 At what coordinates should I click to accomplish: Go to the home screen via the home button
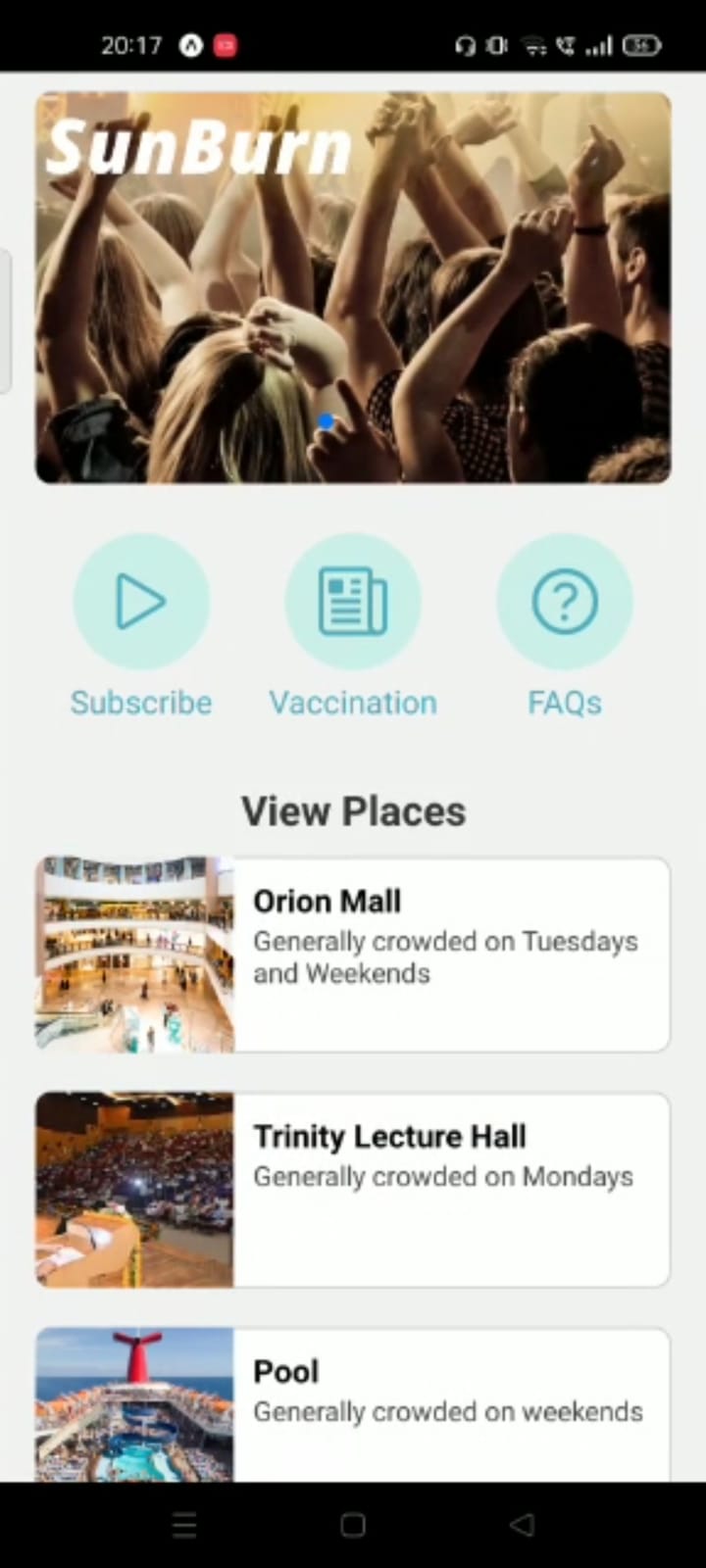point(353,1525)
